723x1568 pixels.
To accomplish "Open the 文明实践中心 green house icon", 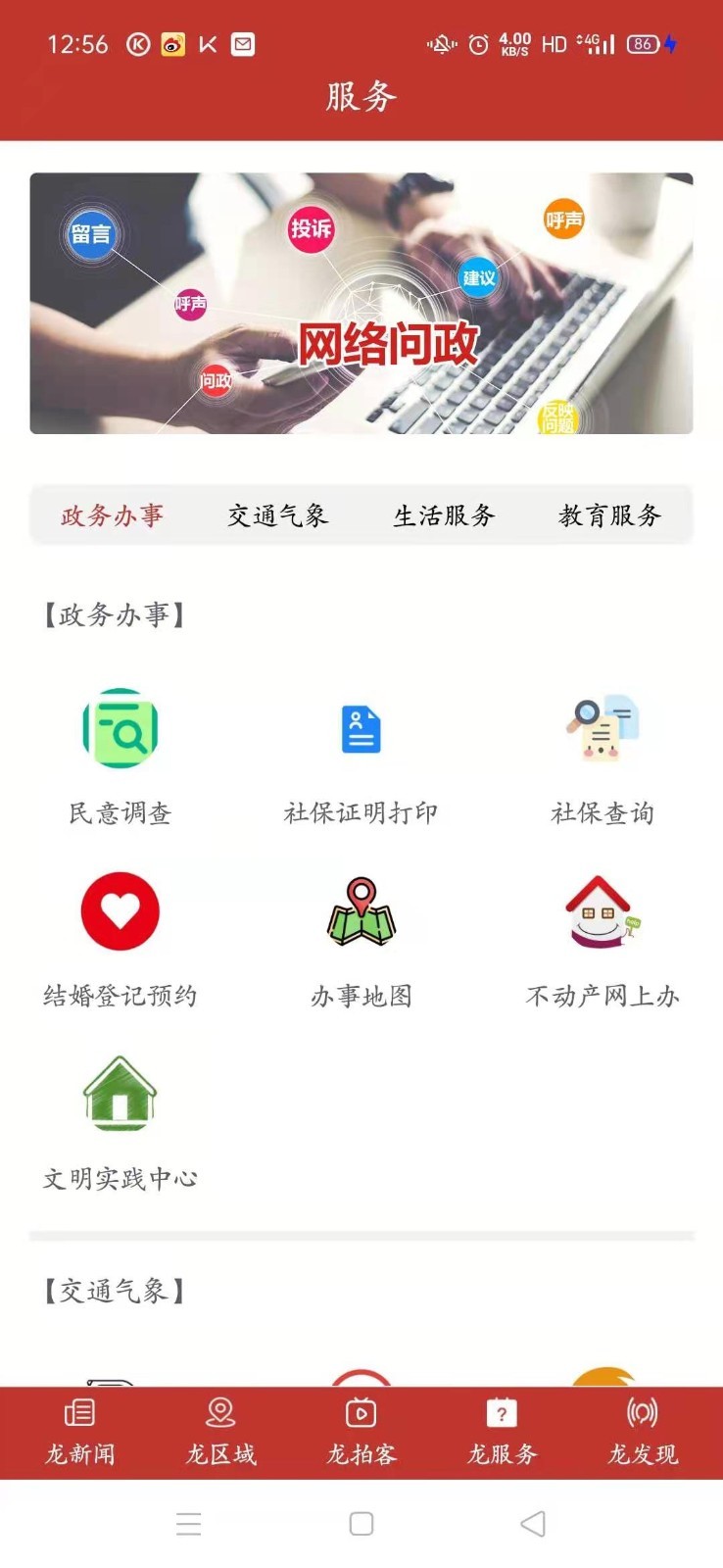I will [120, 1093].
